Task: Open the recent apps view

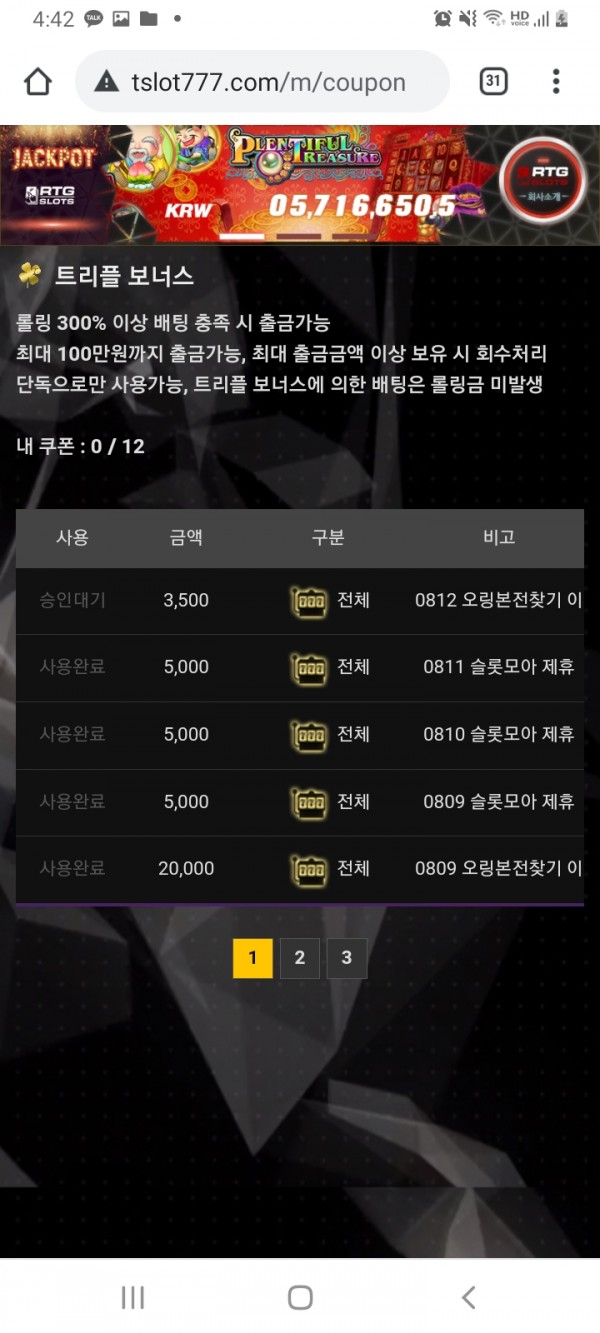Action: pyautogui.click(x=132, y=1297)
